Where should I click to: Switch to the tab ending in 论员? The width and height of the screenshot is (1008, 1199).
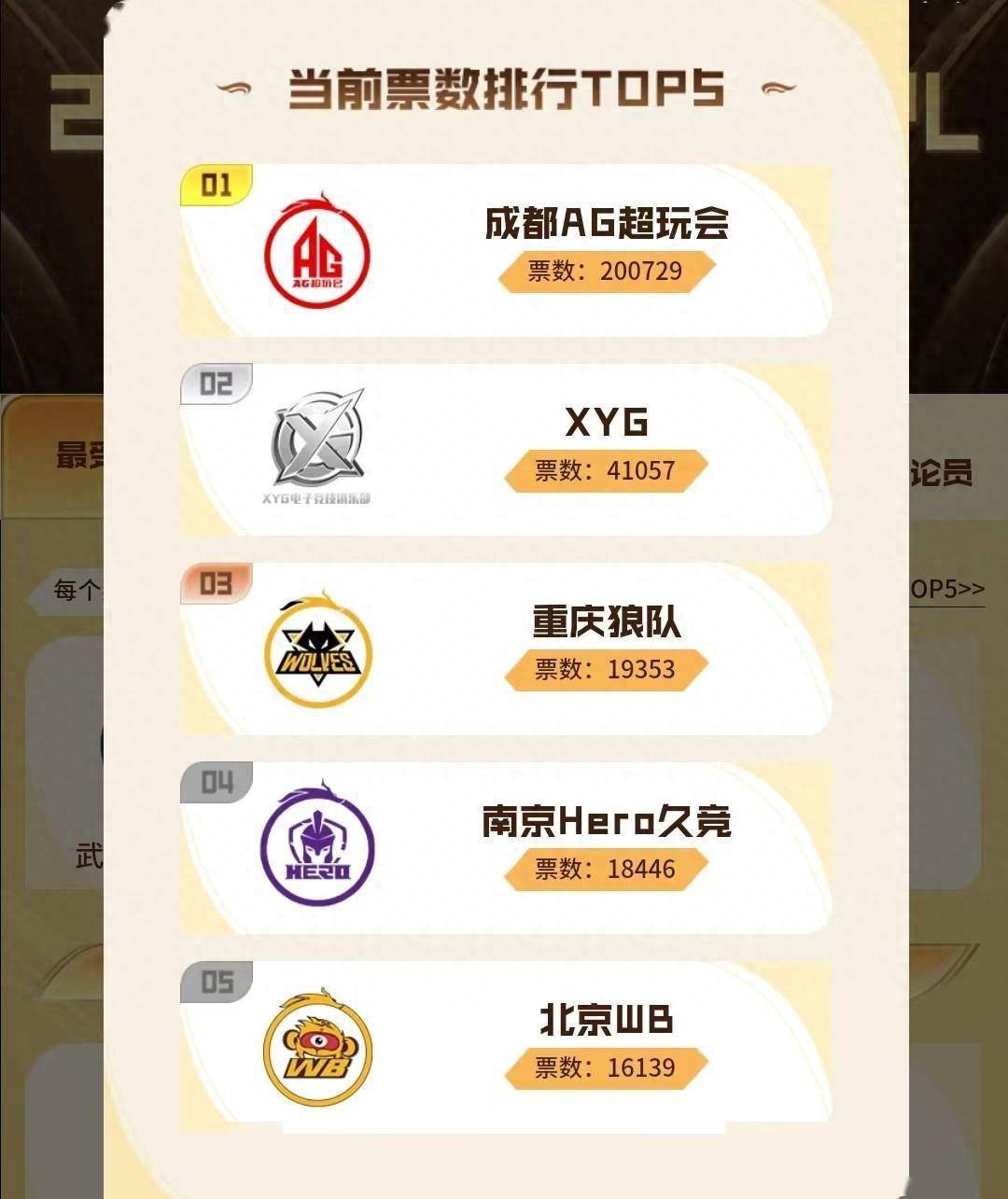942,471
